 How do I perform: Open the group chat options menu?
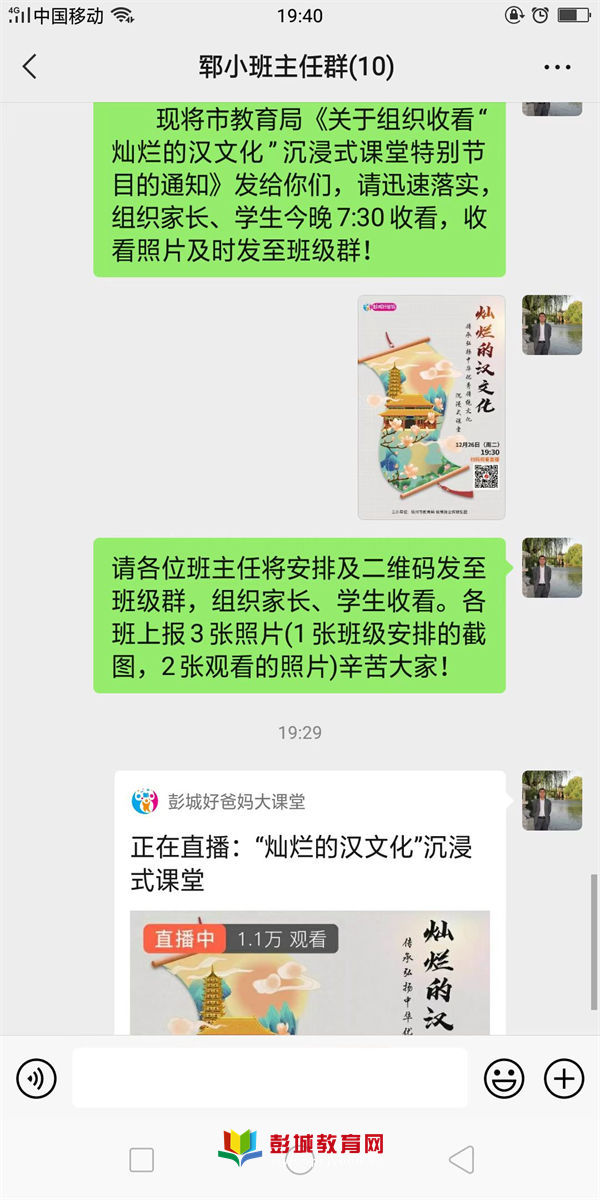[556, 67]
